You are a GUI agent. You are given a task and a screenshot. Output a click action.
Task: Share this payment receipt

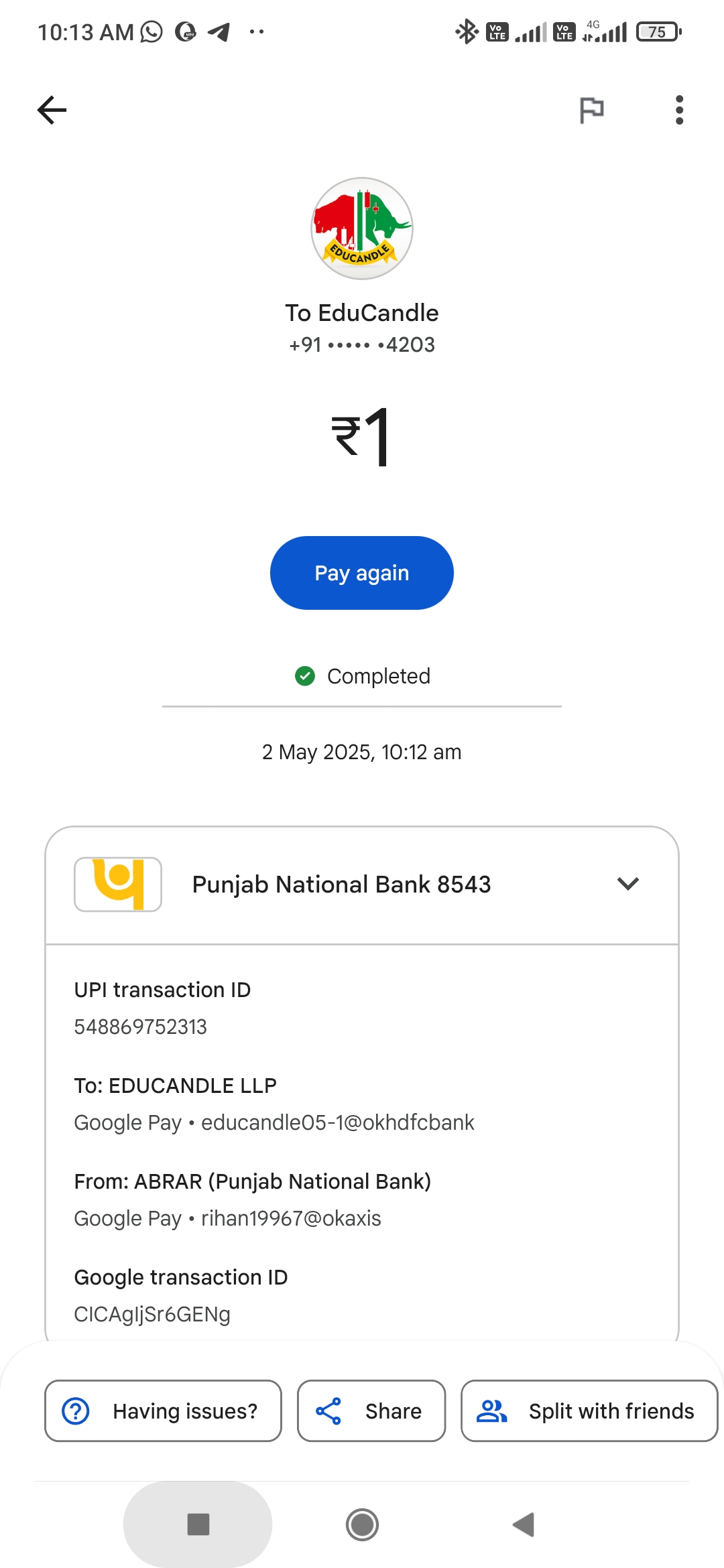tap(371, 1411)
